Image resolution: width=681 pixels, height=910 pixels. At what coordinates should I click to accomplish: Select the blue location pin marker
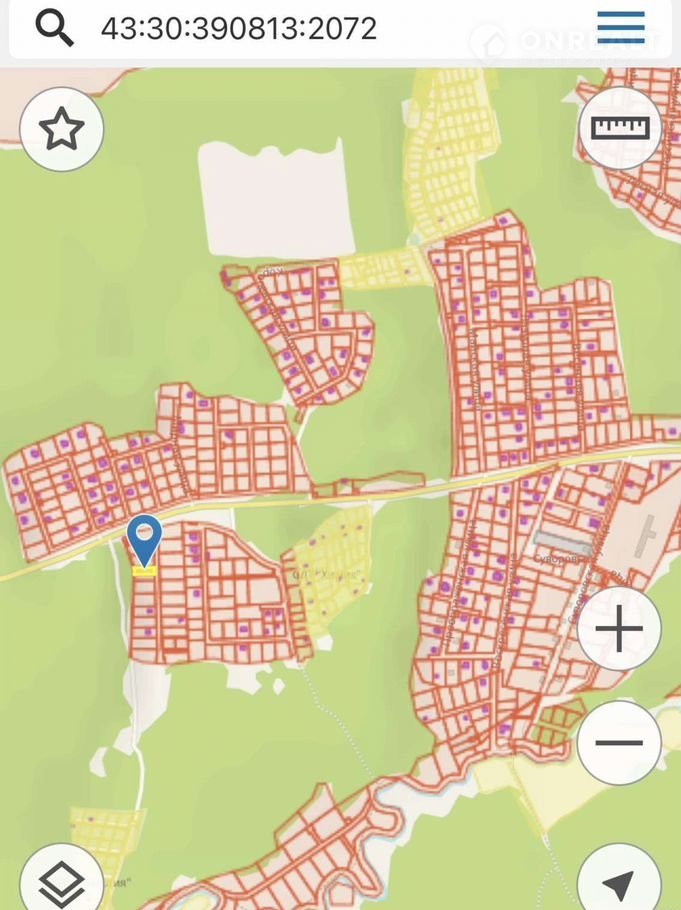[146, 538]
